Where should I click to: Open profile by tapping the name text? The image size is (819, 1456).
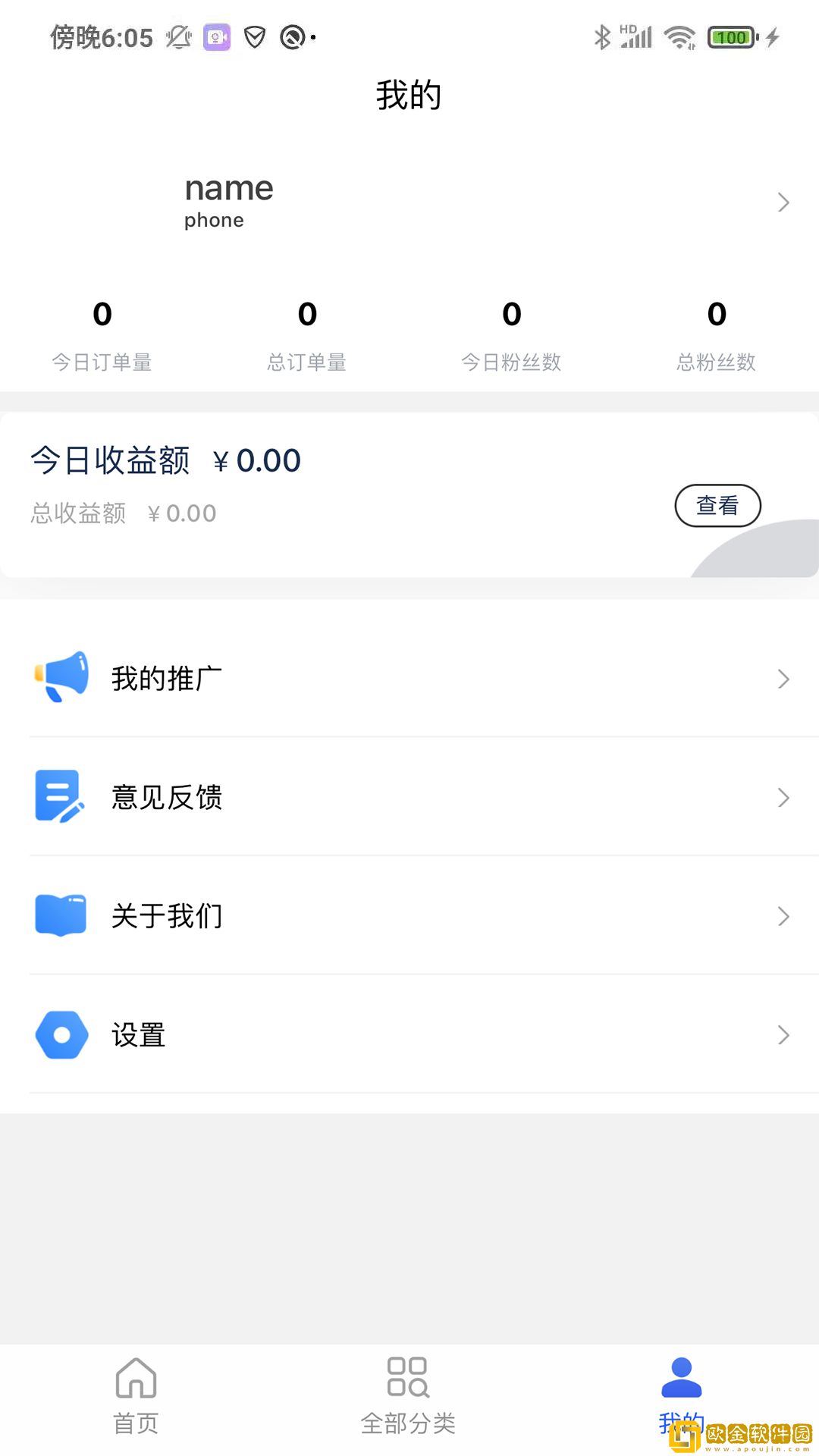point(228,188)
